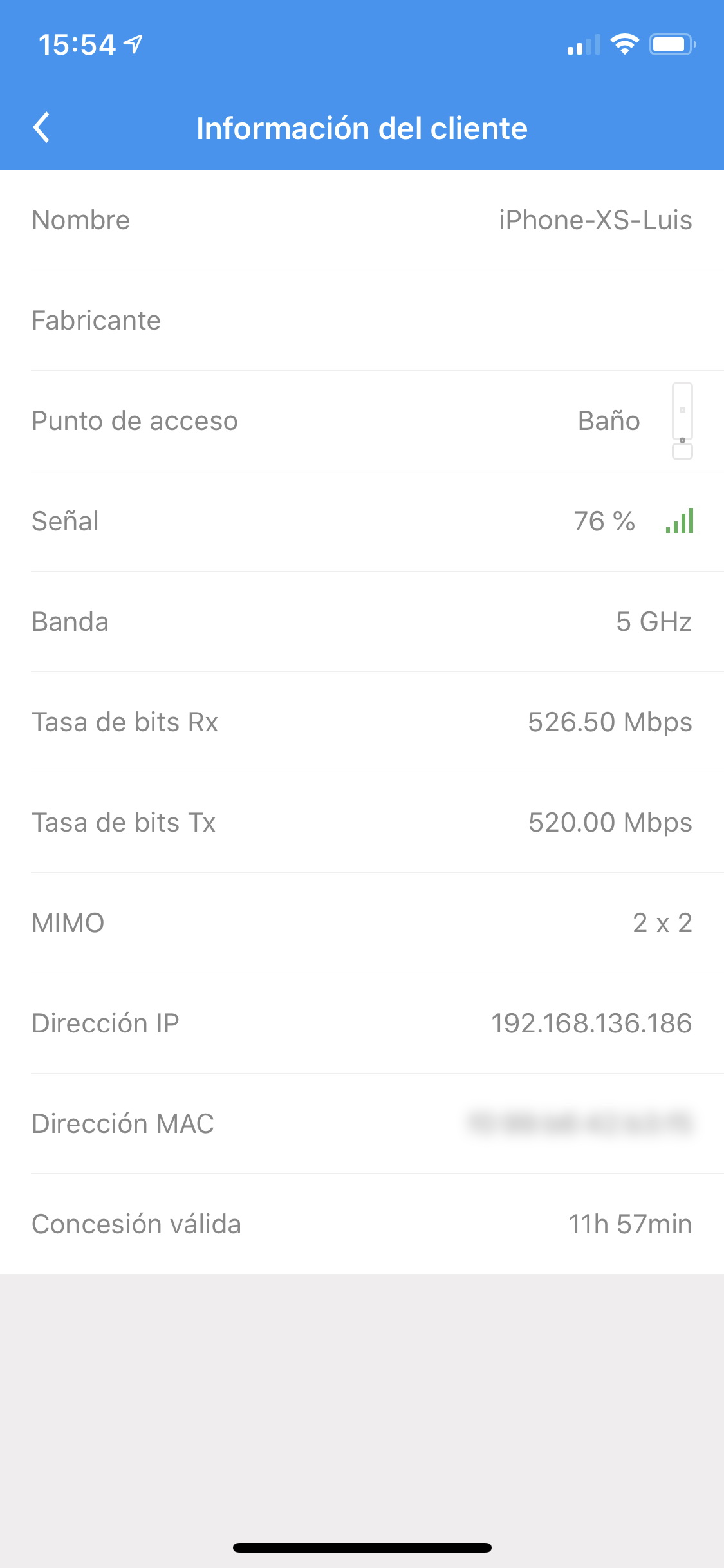Go back using the top arrow
Image resolution: width=724 pixels, height=1568 pixels.
pyautogui.click(x=42, y=127)
